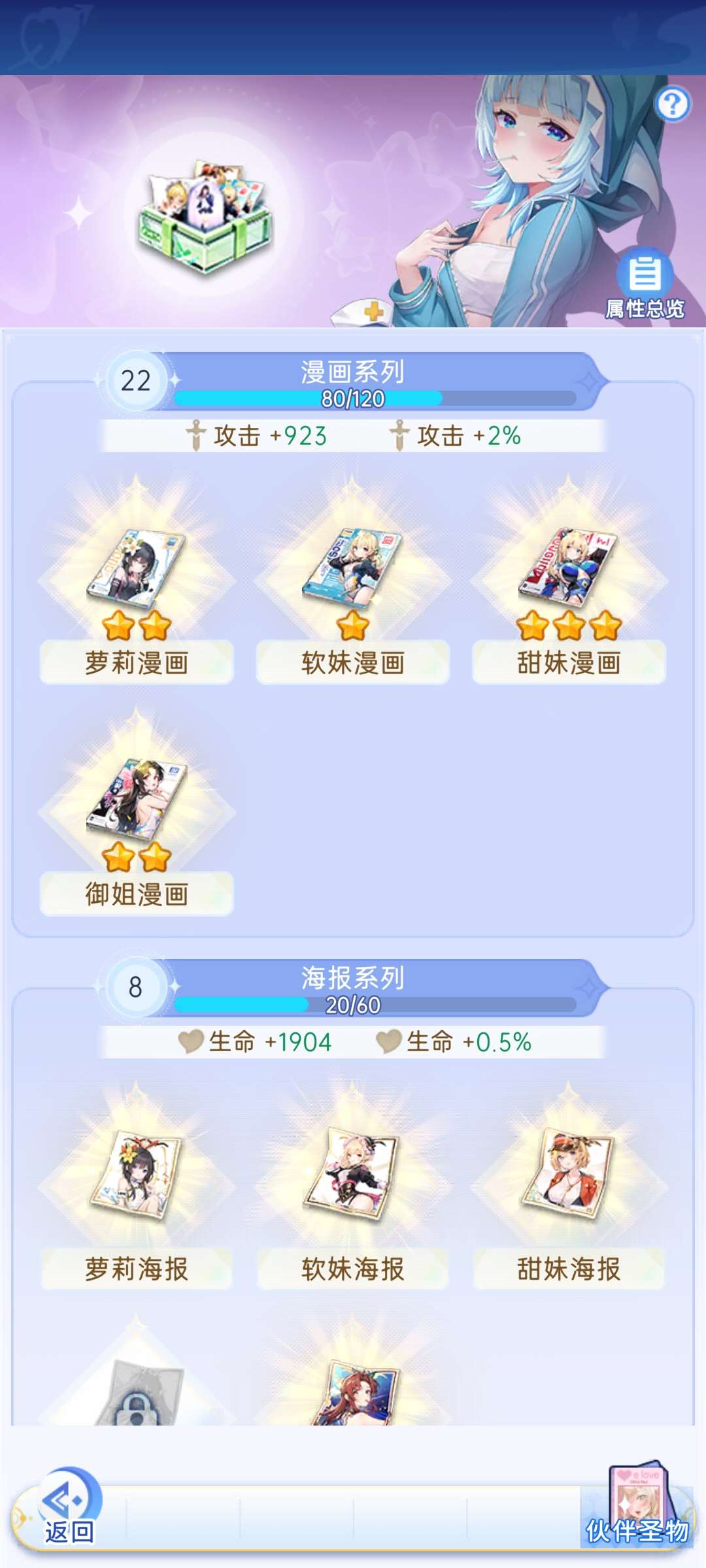The height and width of the screenshot is (1568, 706).
Task: Open 属性总览 attribute overview
Action: coord(645,284)
